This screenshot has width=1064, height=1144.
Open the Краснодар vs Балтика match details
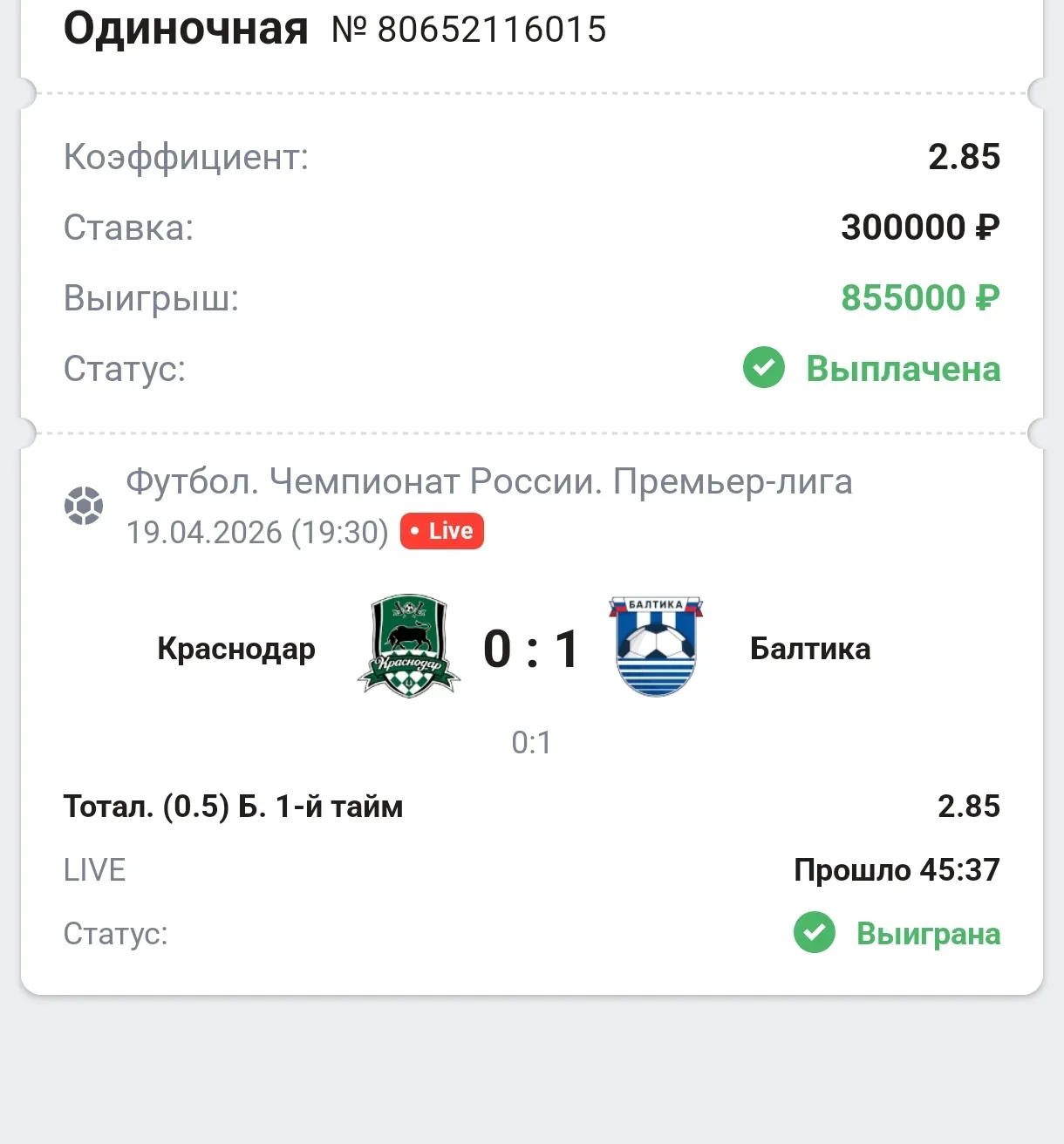point(530,649)
